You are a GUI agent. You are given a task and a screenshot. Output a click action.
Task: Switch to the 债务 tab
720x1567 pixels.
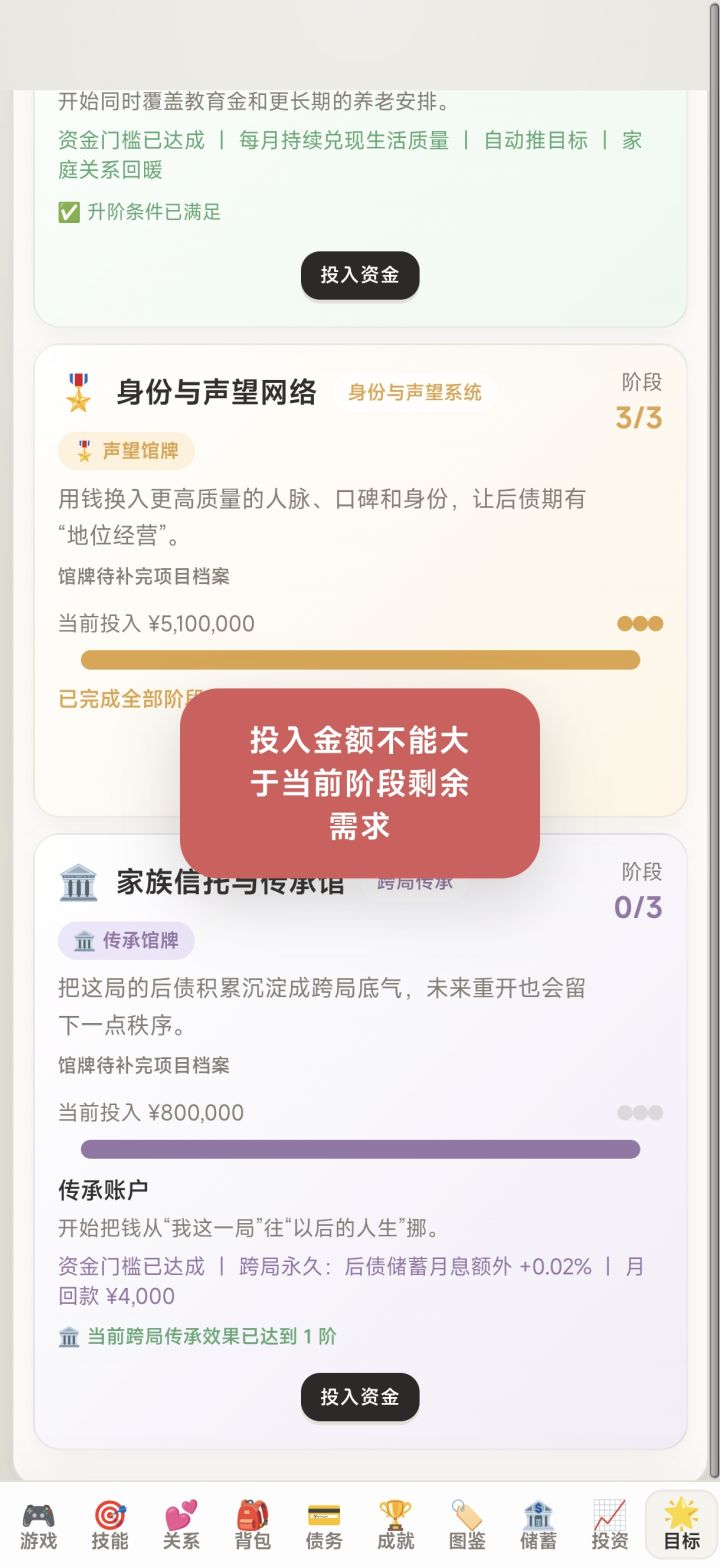coord(324,1525)
